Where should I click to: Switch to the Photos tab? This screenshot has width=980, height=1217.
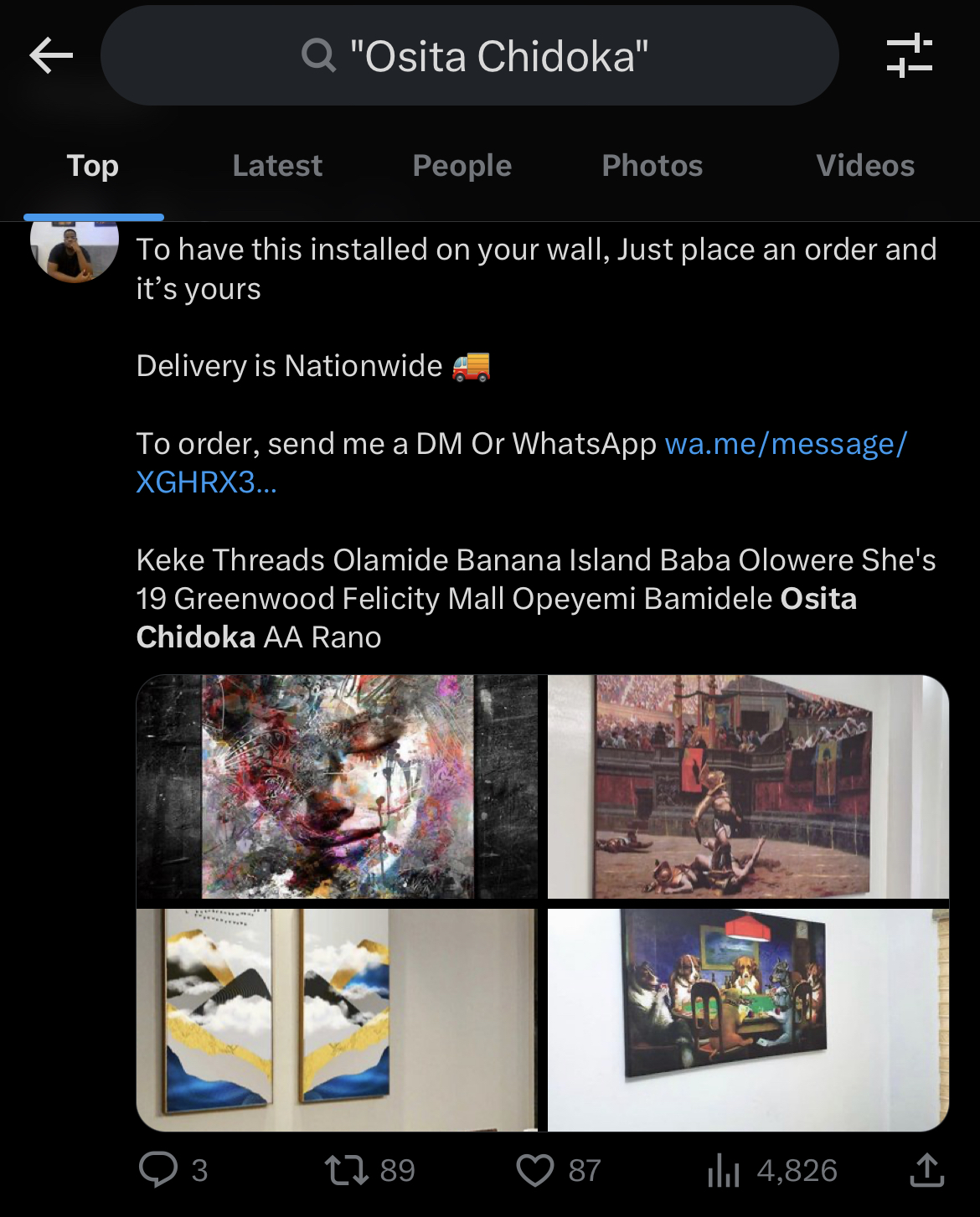pos(652,166)
